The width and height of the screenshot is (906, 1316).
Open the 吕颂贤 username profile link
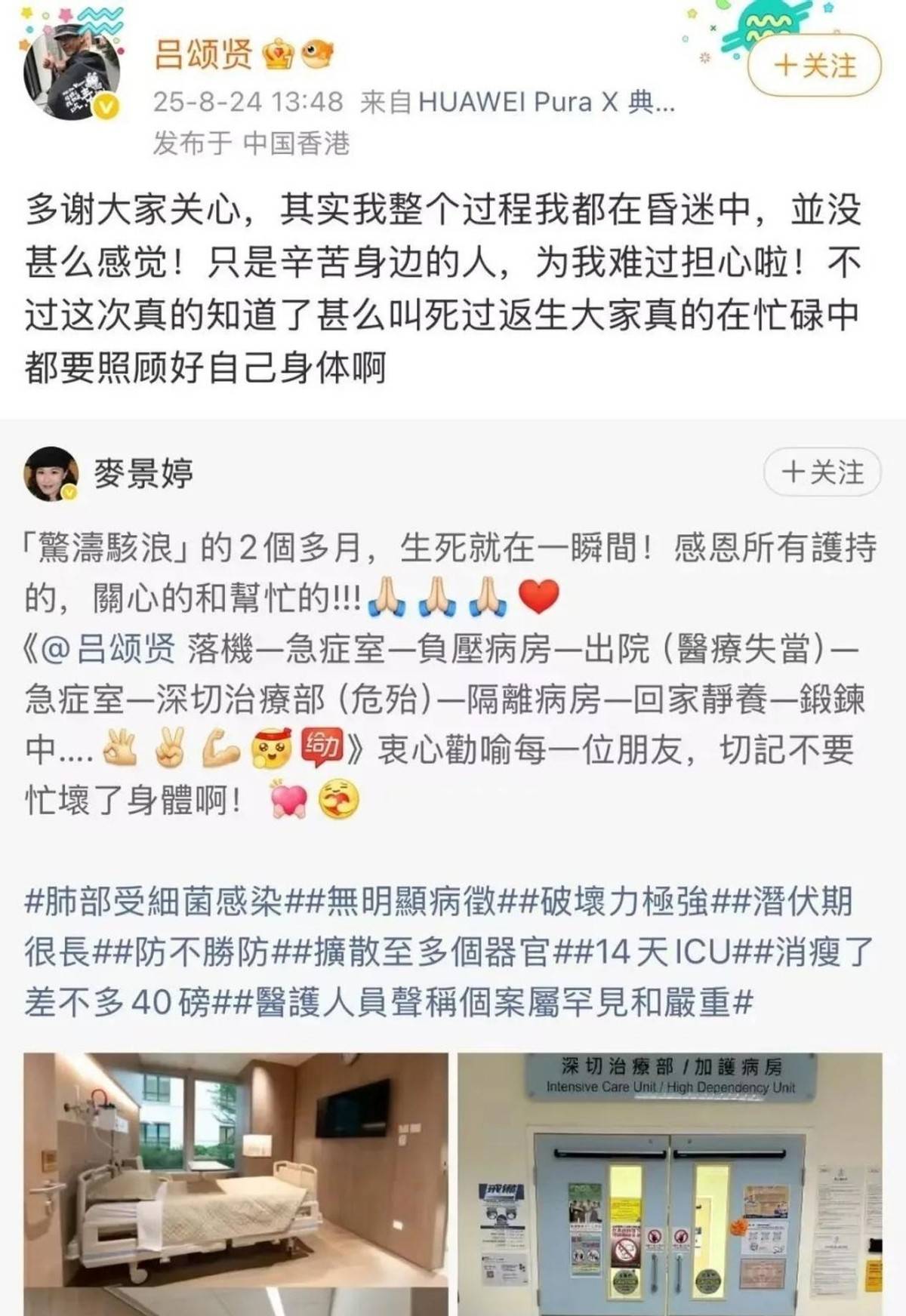click(203, 55)
